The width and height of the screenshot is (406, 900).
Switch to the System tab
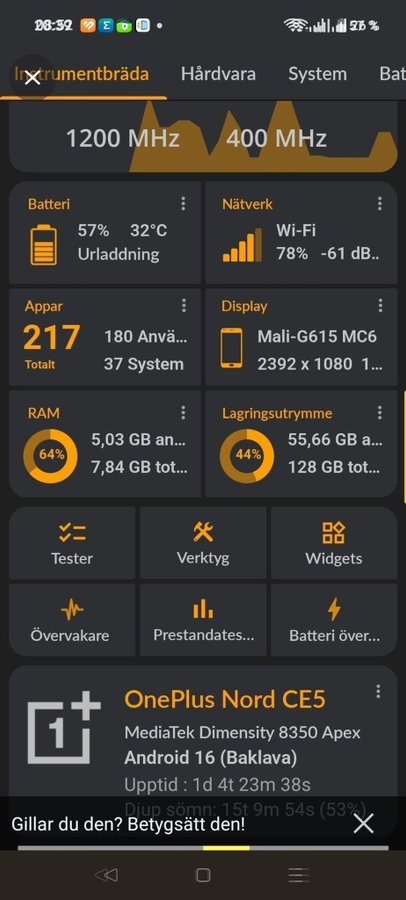point(317,74)
